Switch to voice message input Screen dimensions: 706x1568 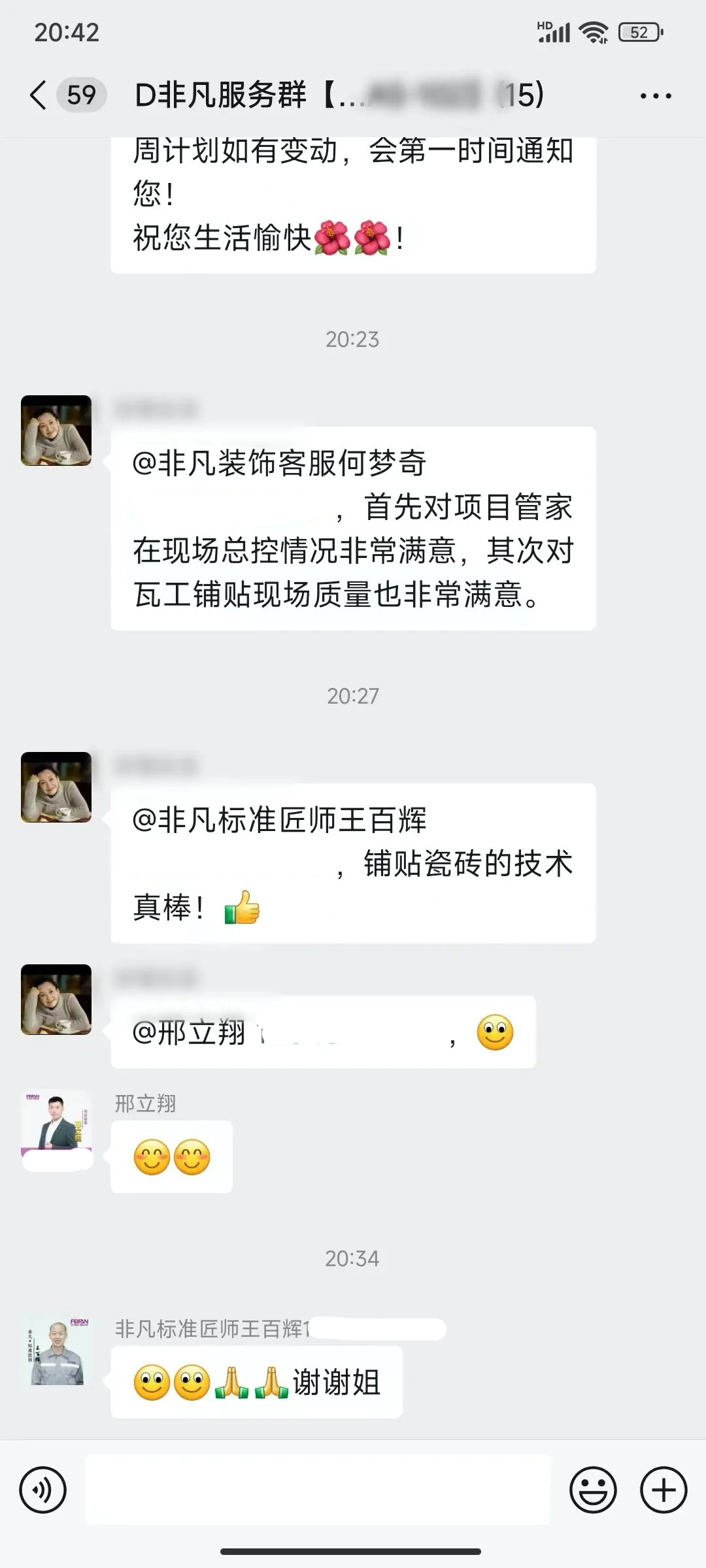43,1490
